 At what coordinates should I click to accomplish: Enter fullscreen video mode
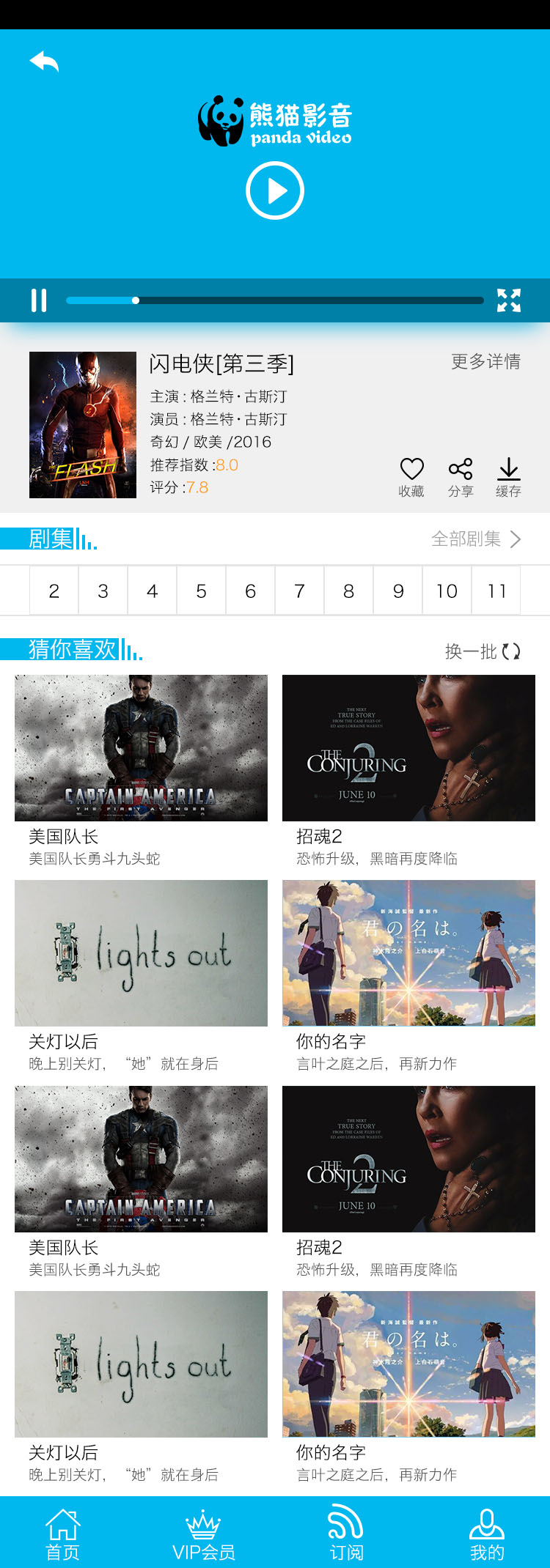509,300
